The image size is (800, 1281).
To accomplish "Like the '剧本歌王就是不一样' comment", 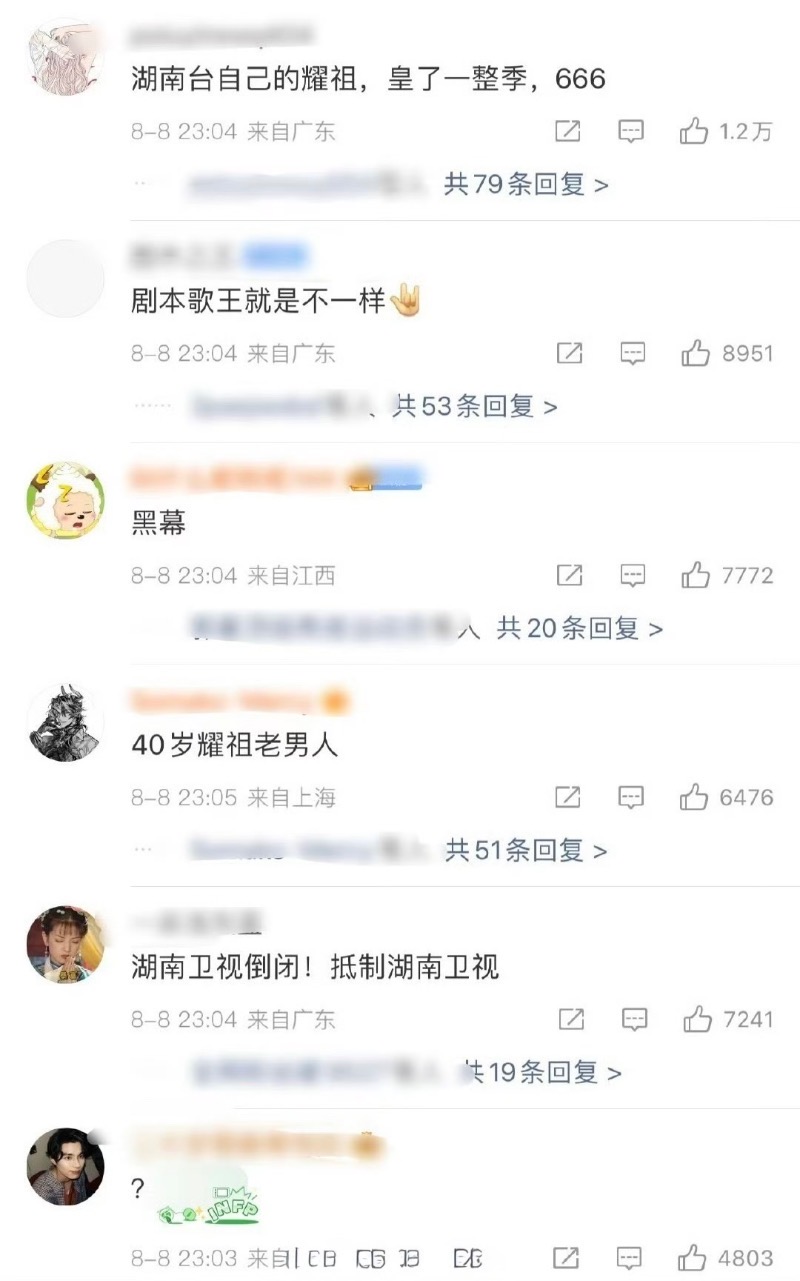I will tap(694, 353).
